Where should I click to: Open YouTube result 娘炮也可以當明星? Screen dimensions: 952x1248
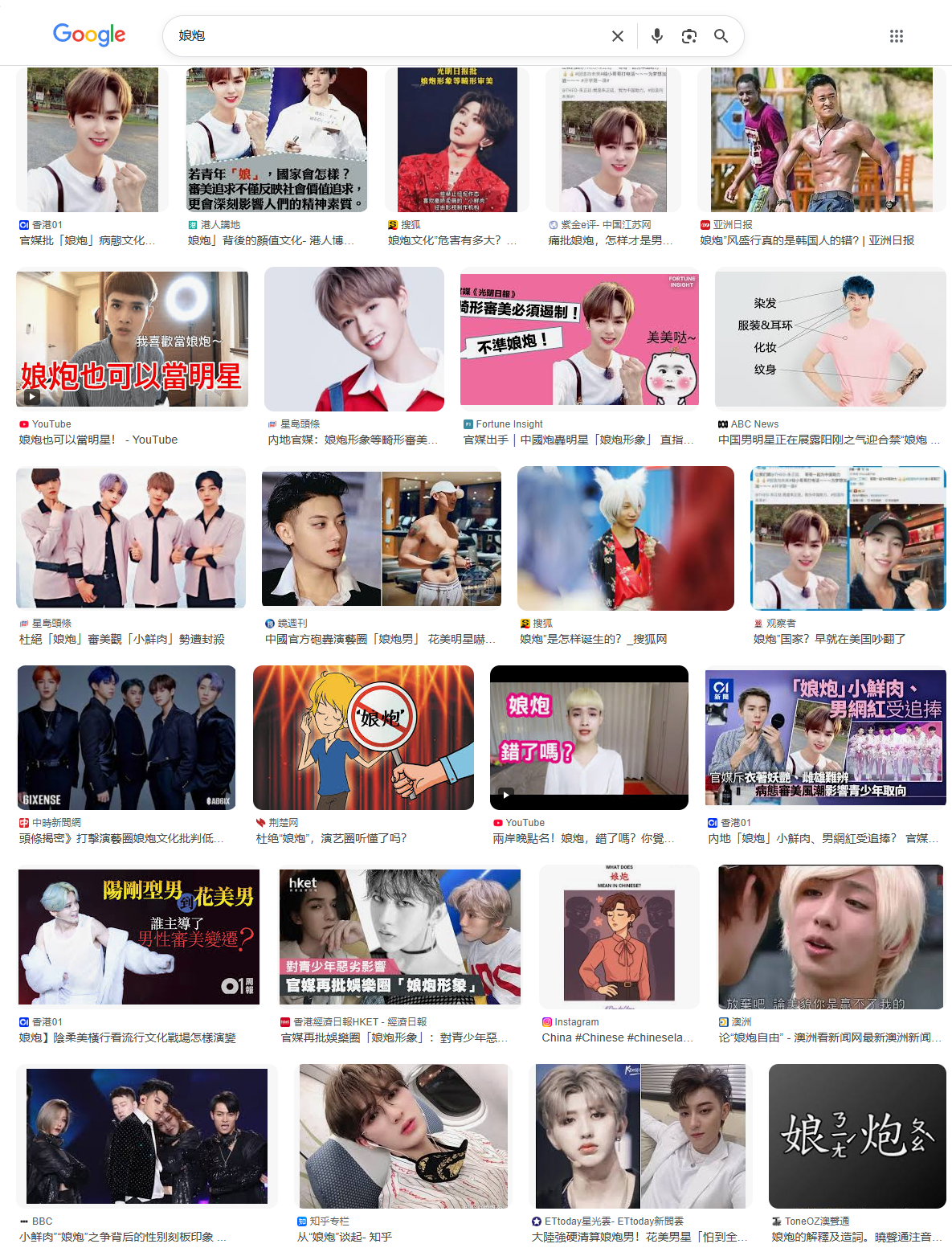[132, 339]
